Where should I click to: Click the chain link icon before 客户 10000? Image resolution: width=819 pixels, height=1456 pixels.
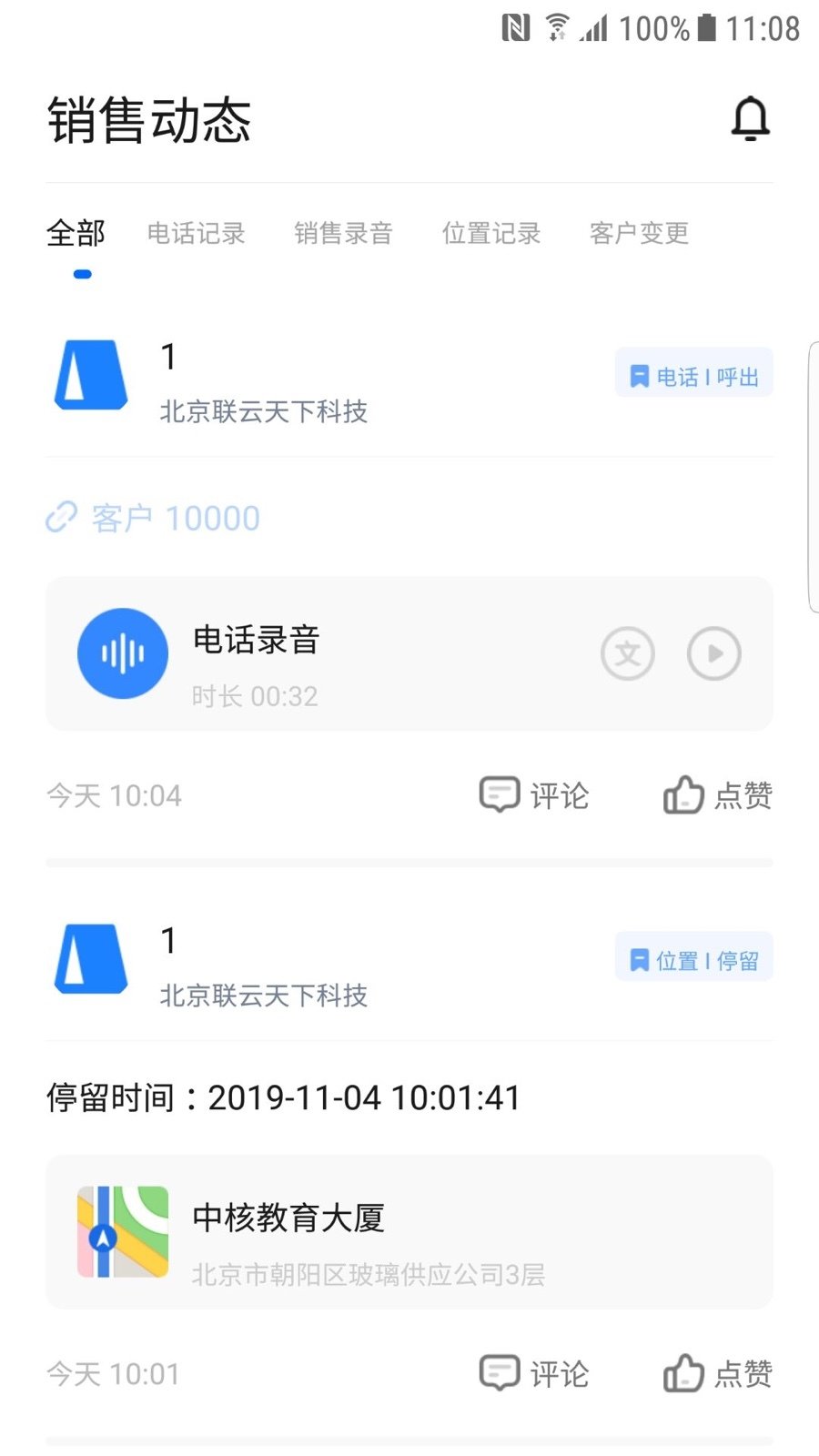(x=61, y=517)
